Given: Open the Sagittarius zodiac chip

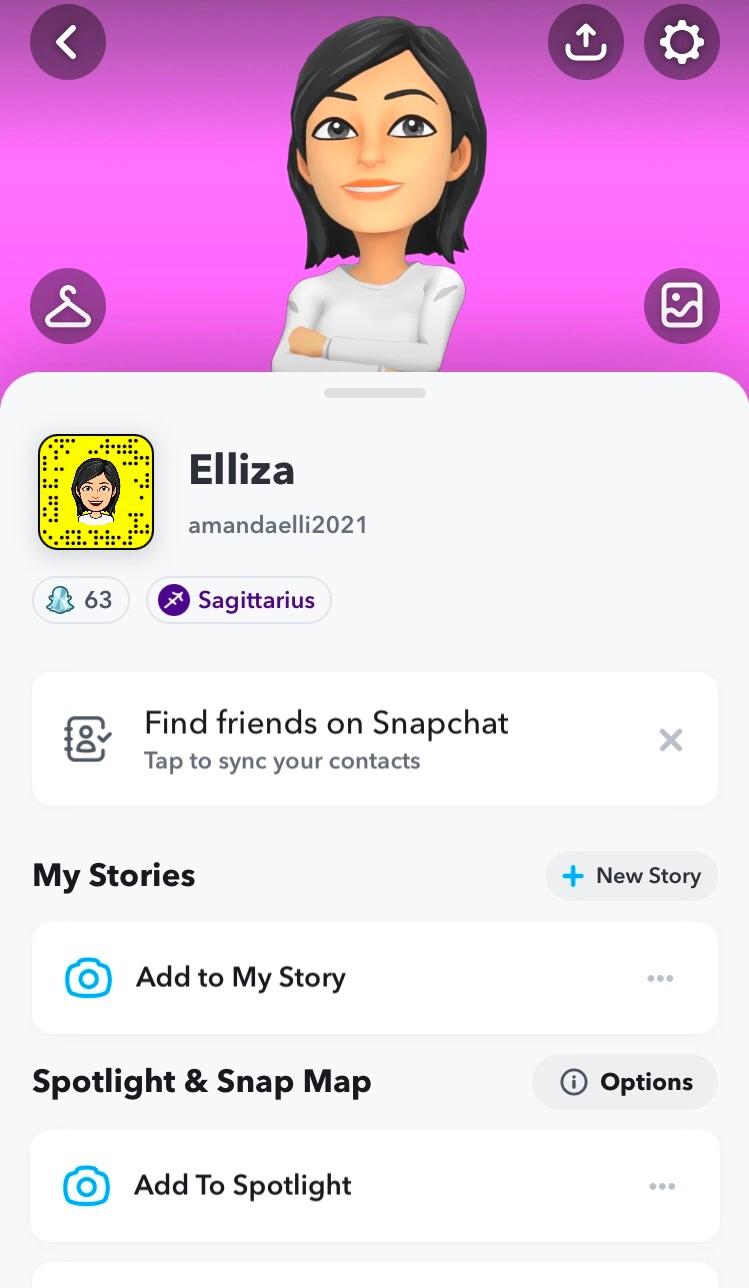Looking at the screenshot, I should 239,600.
